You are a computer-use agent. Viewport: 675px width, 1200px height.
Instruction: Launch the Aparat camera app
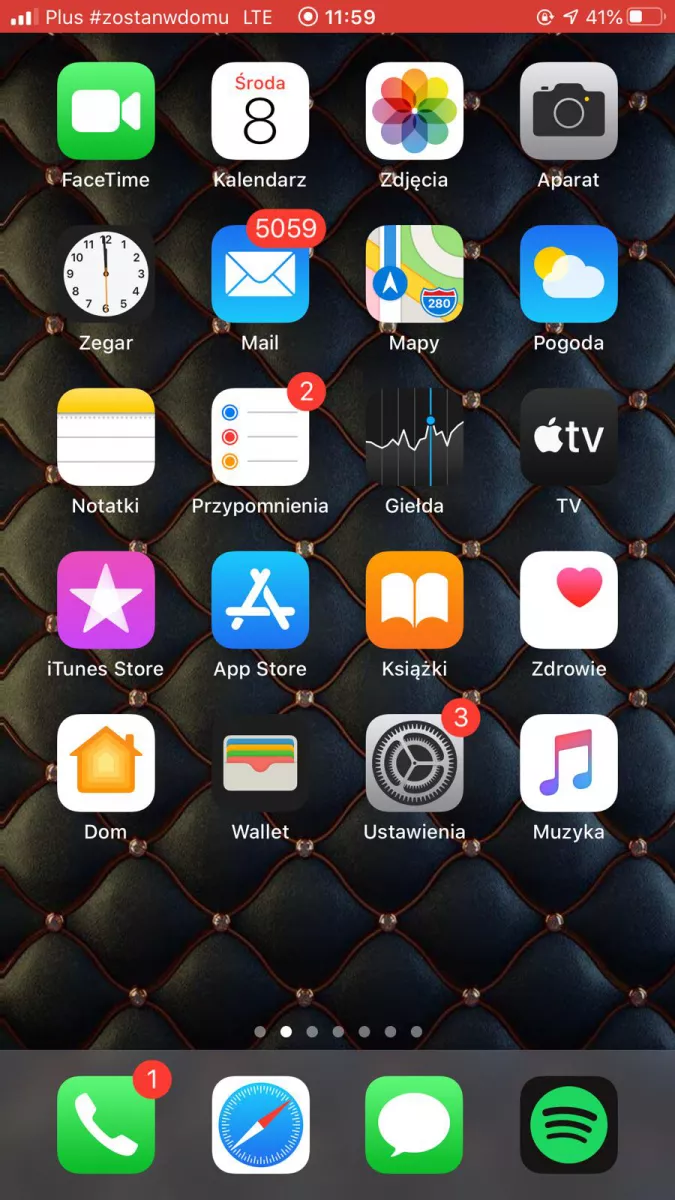pyautogui.click(x=568, y=111)
